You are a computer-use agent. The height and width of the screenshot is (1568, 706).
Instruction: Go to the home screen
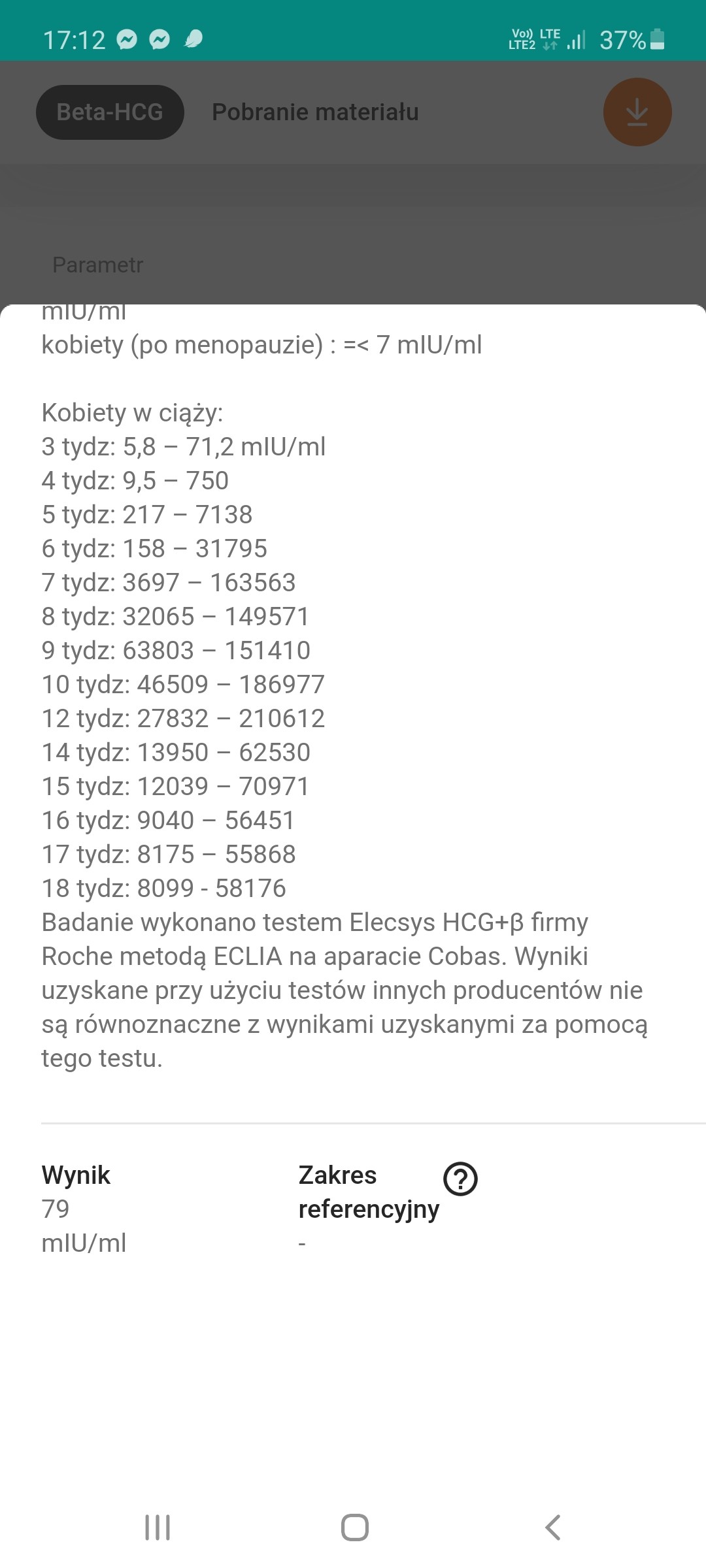[x=354, y=1527]
